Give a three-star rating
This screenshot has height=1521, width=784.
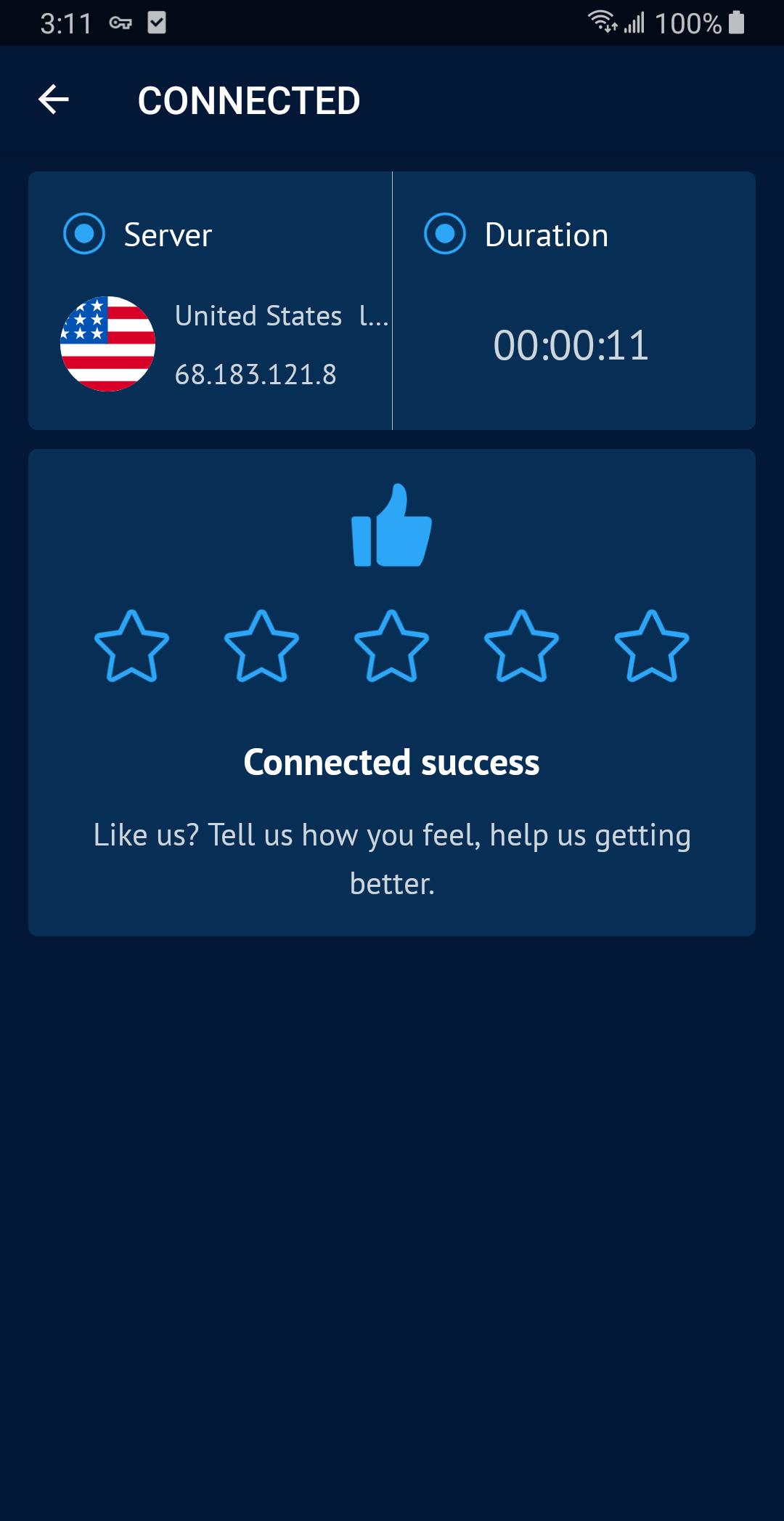click(391, 646)
